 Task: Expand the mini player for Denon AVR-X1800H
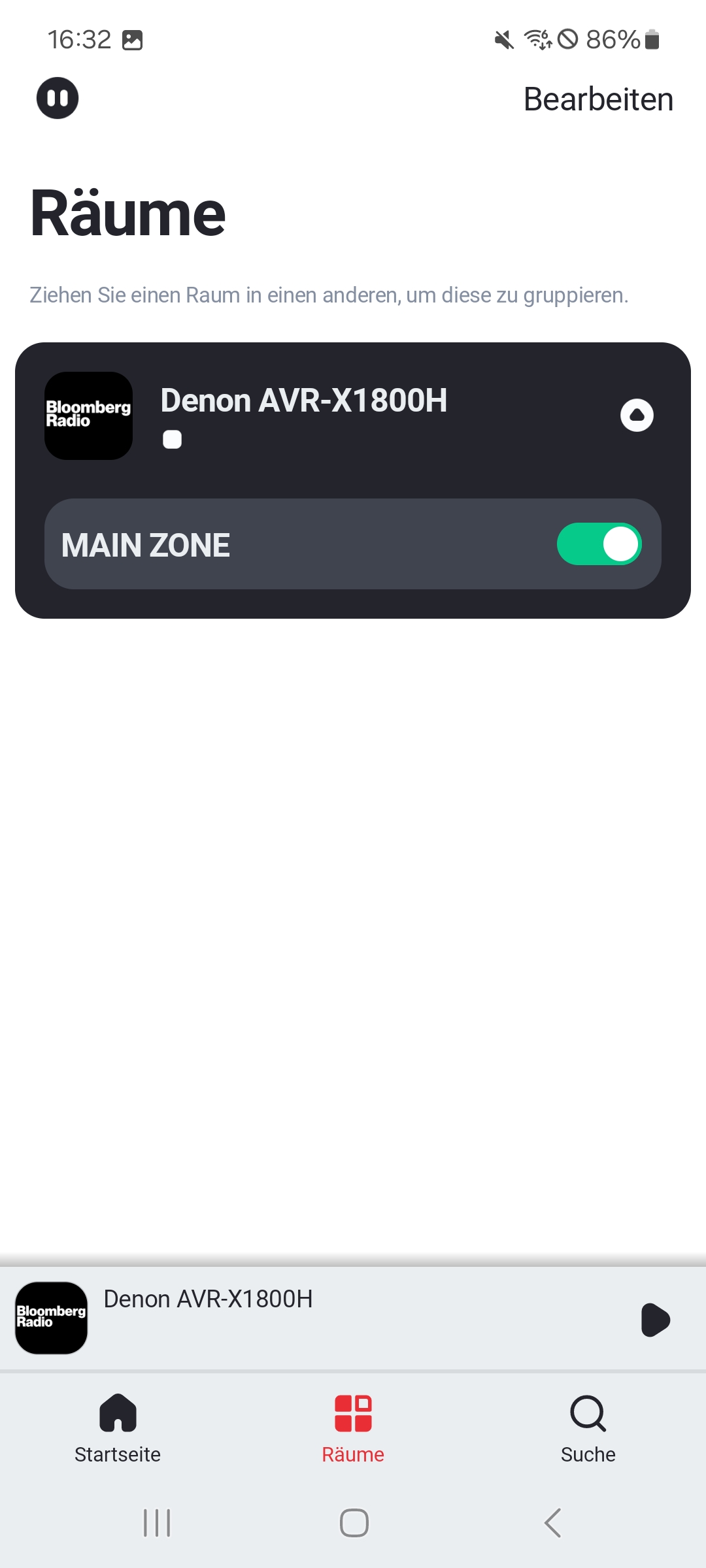327,1318
